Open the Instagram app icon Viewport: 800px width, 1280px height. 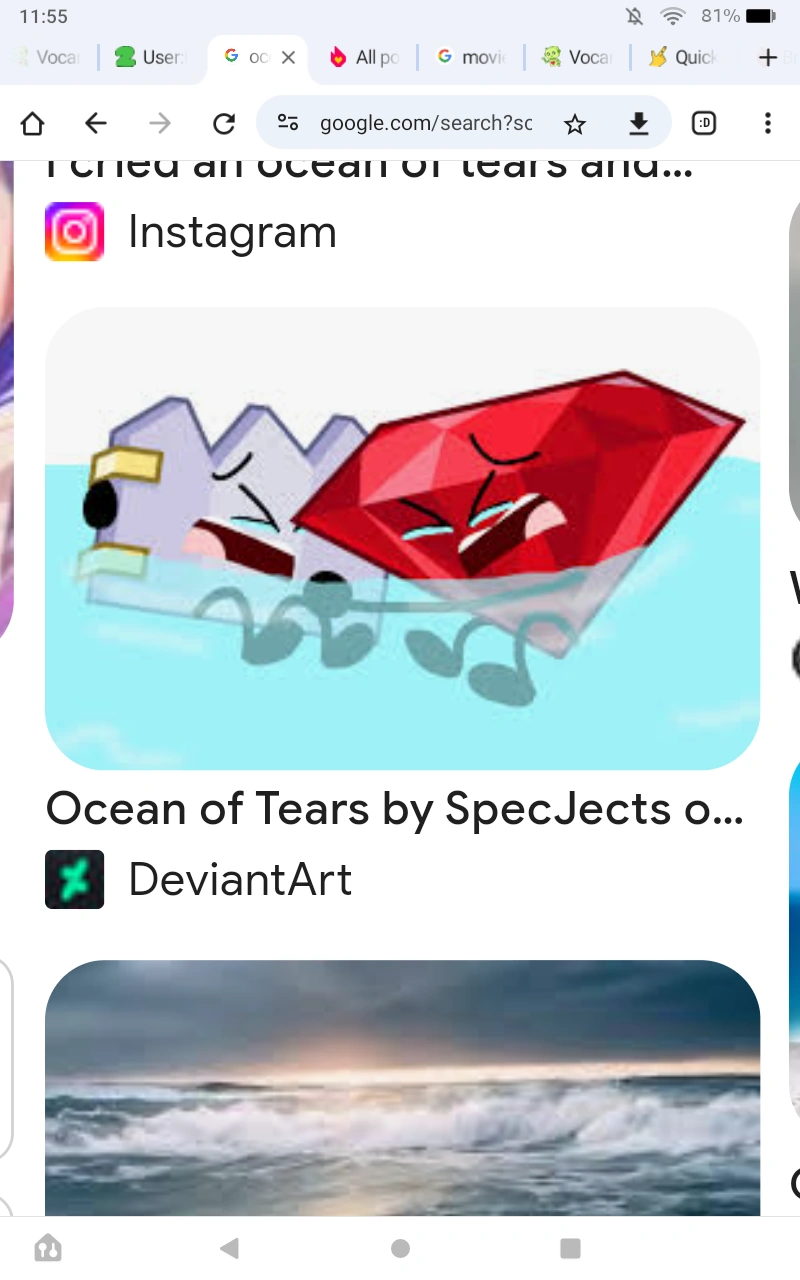tap(74, 231)
